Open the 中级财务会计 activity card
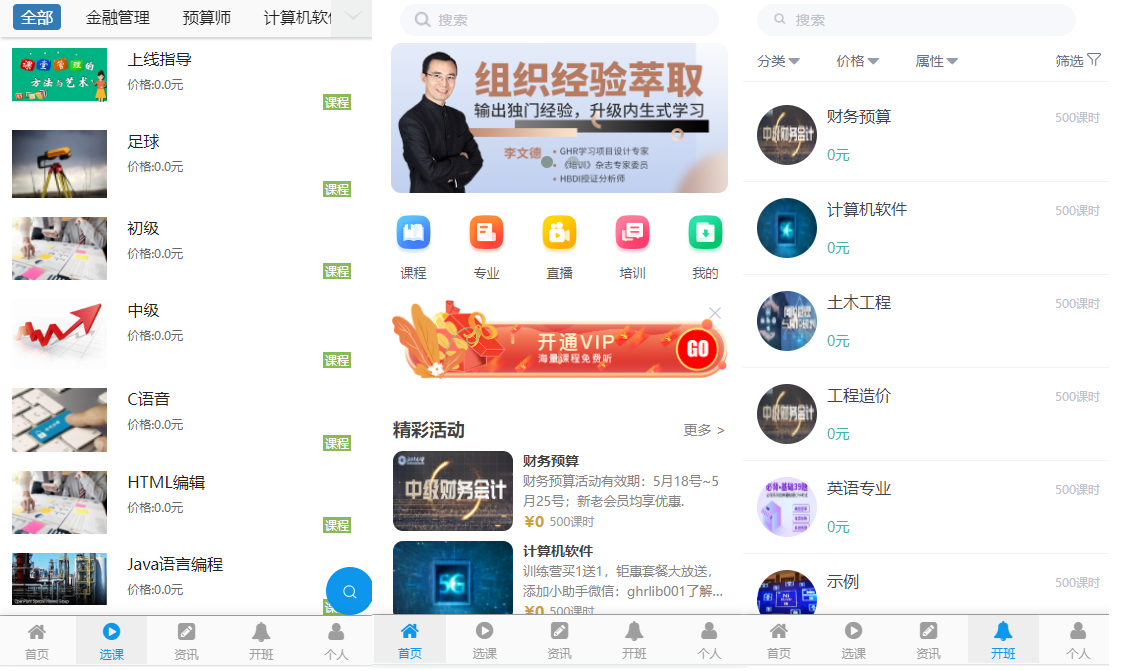Screen dimensions: 1125x671 [x=453, y=490]
